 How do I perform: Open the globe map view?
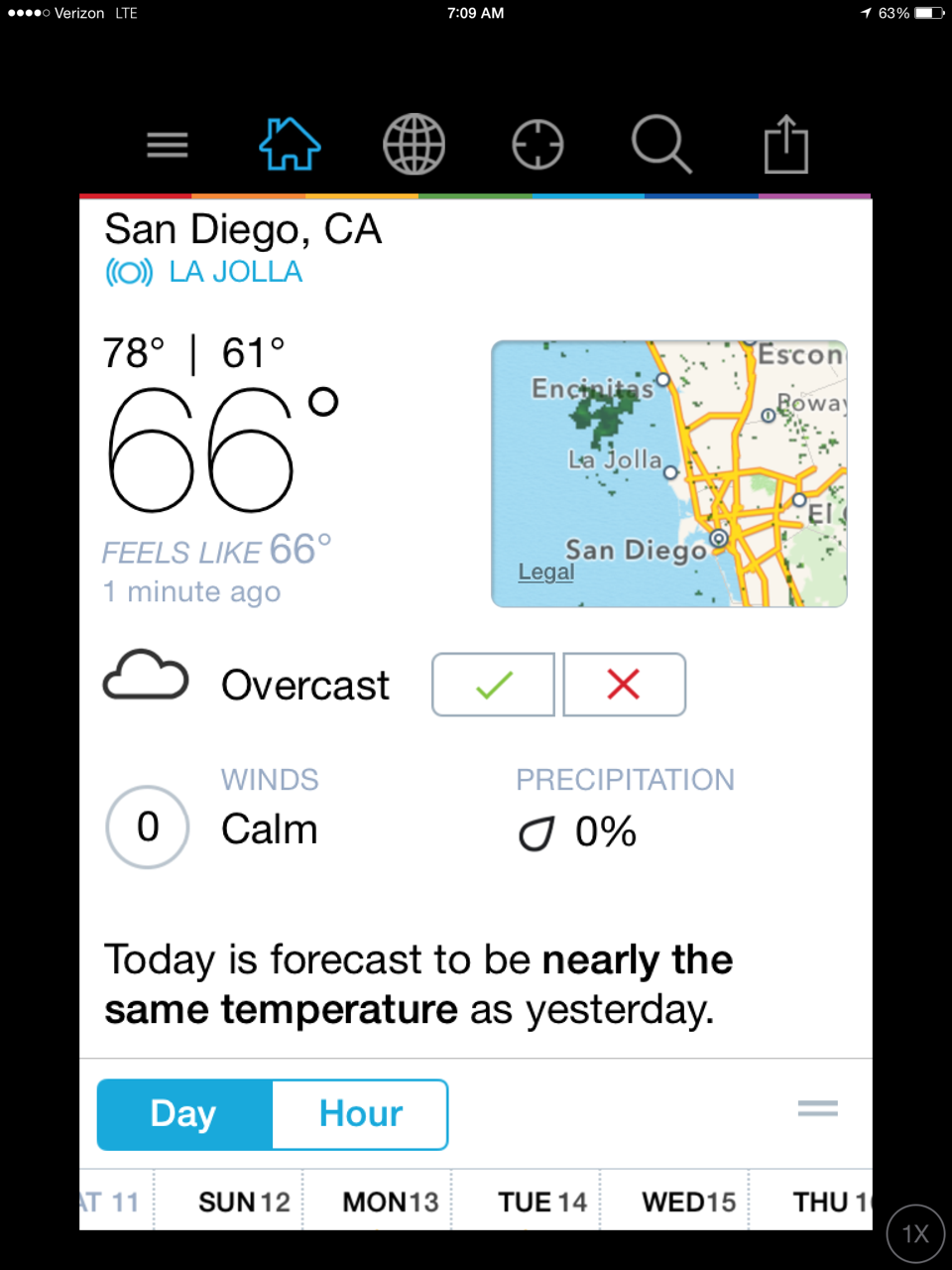pos(414,145)
